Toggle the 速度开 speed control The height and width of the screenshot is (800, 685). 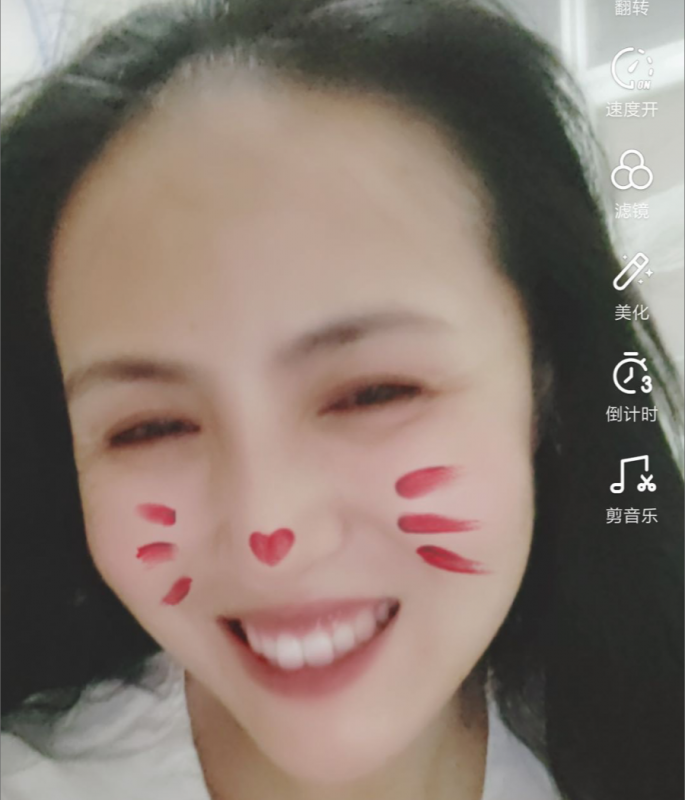pos(631,70)
